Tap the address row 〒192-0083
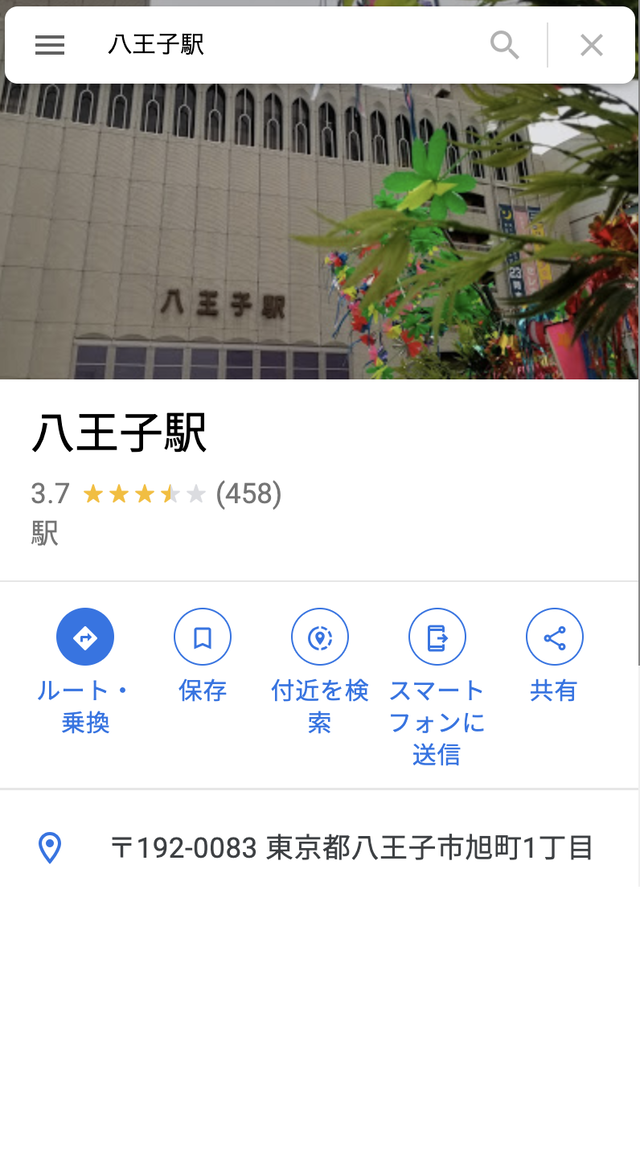 click(x=350, y=848)
